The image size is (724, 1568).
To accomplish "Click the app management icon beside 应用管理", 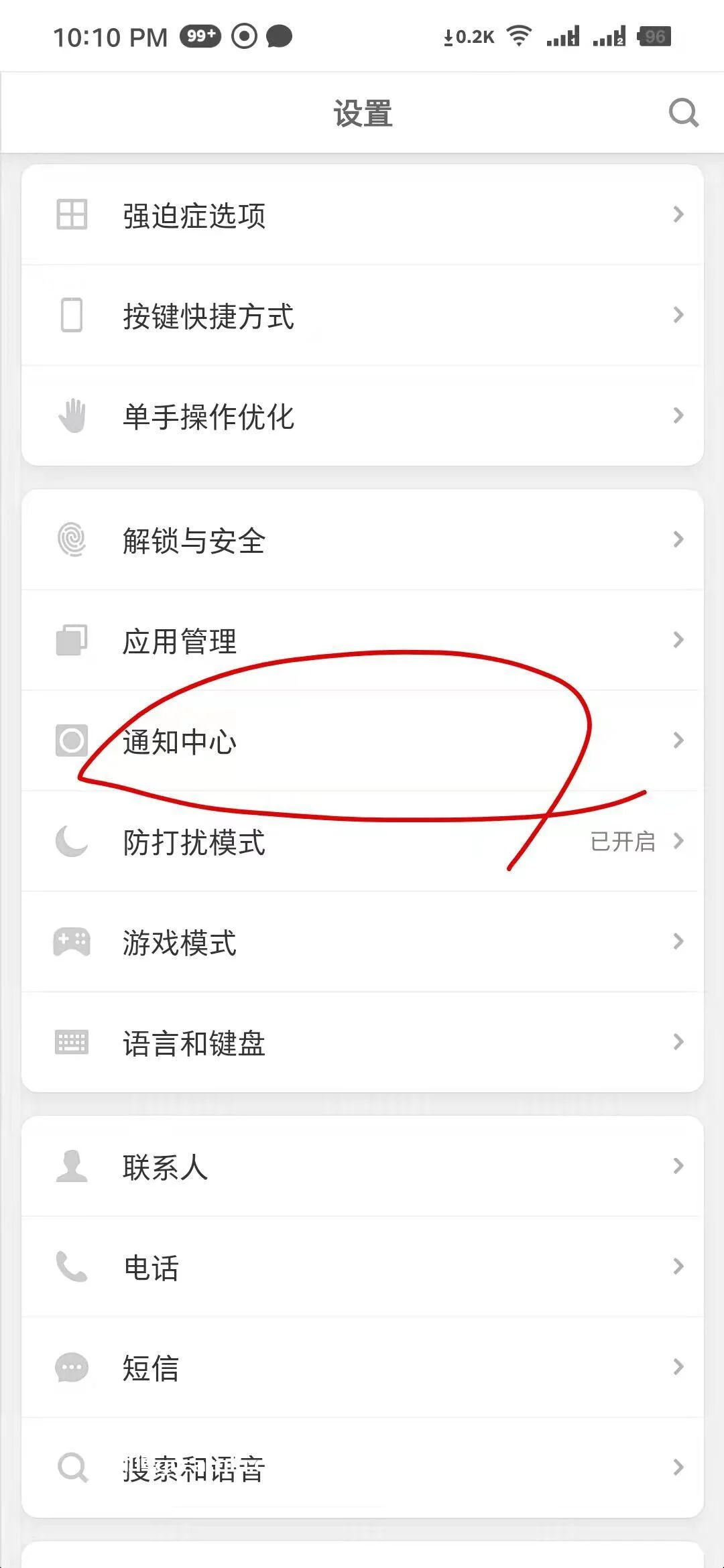I will (x=72, y=640).
